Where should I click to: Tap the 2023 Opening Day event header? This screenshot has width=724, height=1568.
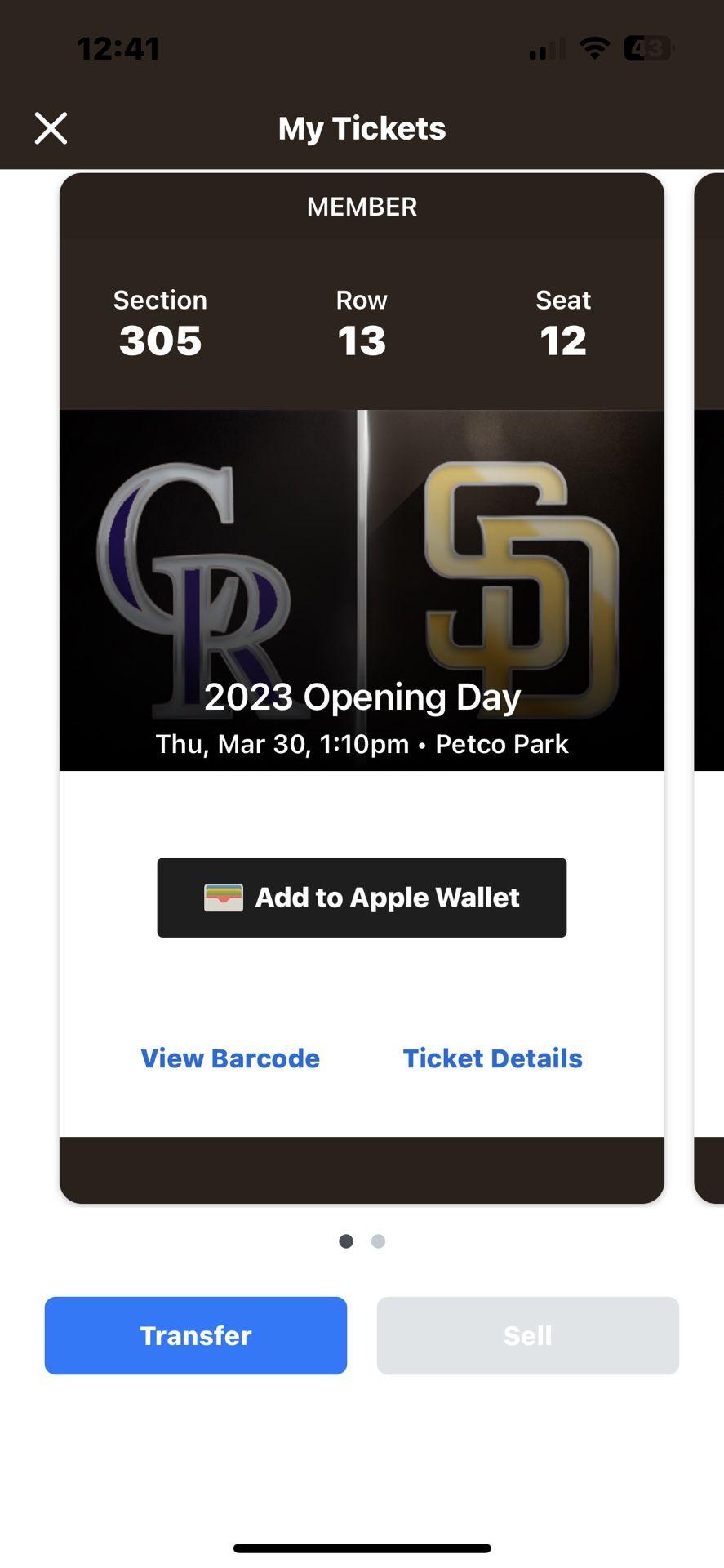[x=362, y=697]
